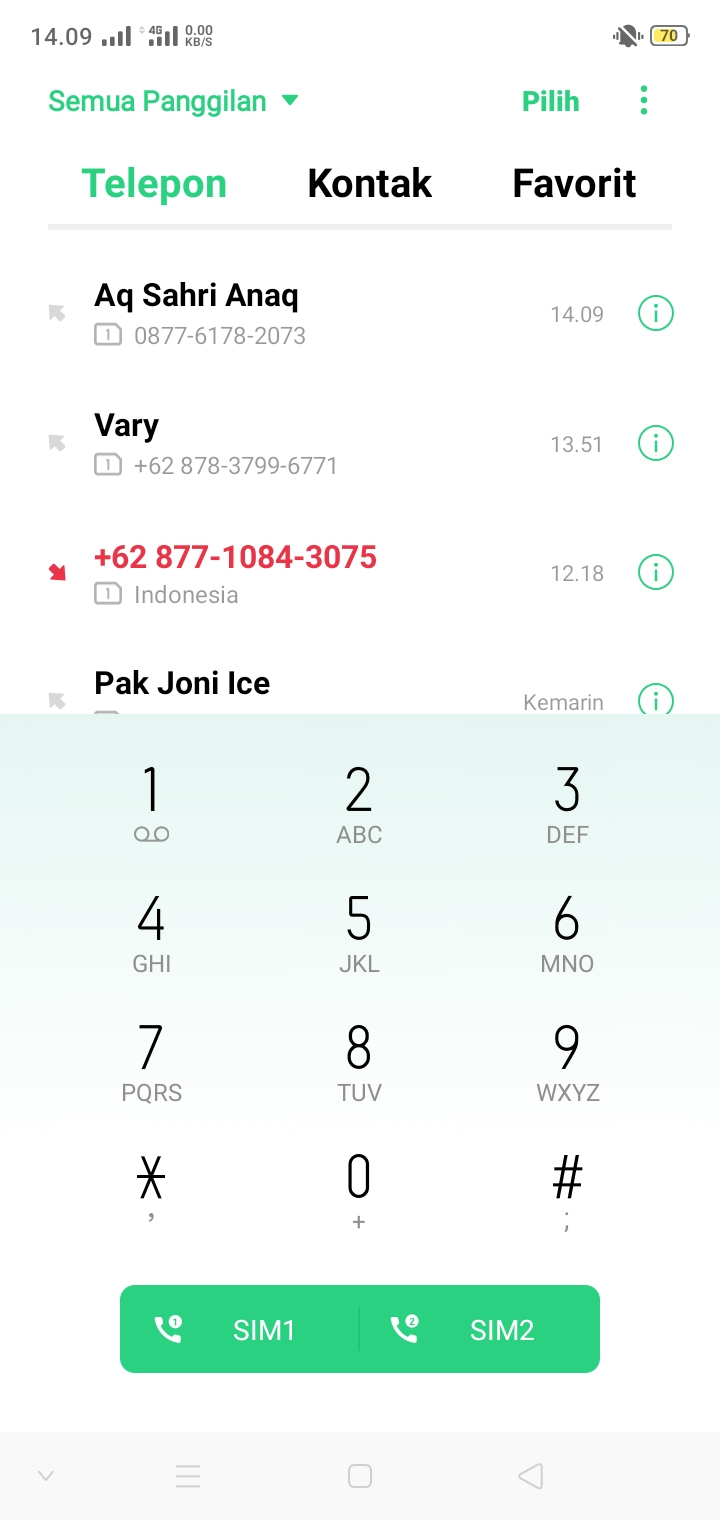
Task: Open the call entry from Vary
Action: point(300,443)
